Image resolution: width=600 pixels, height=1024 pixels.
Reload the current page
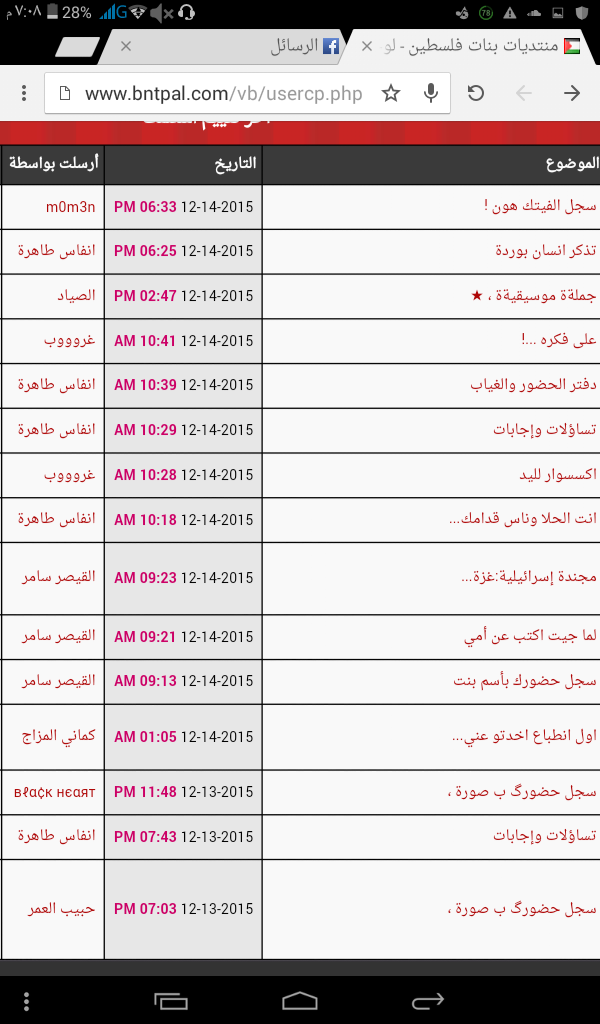pos(477,93)
